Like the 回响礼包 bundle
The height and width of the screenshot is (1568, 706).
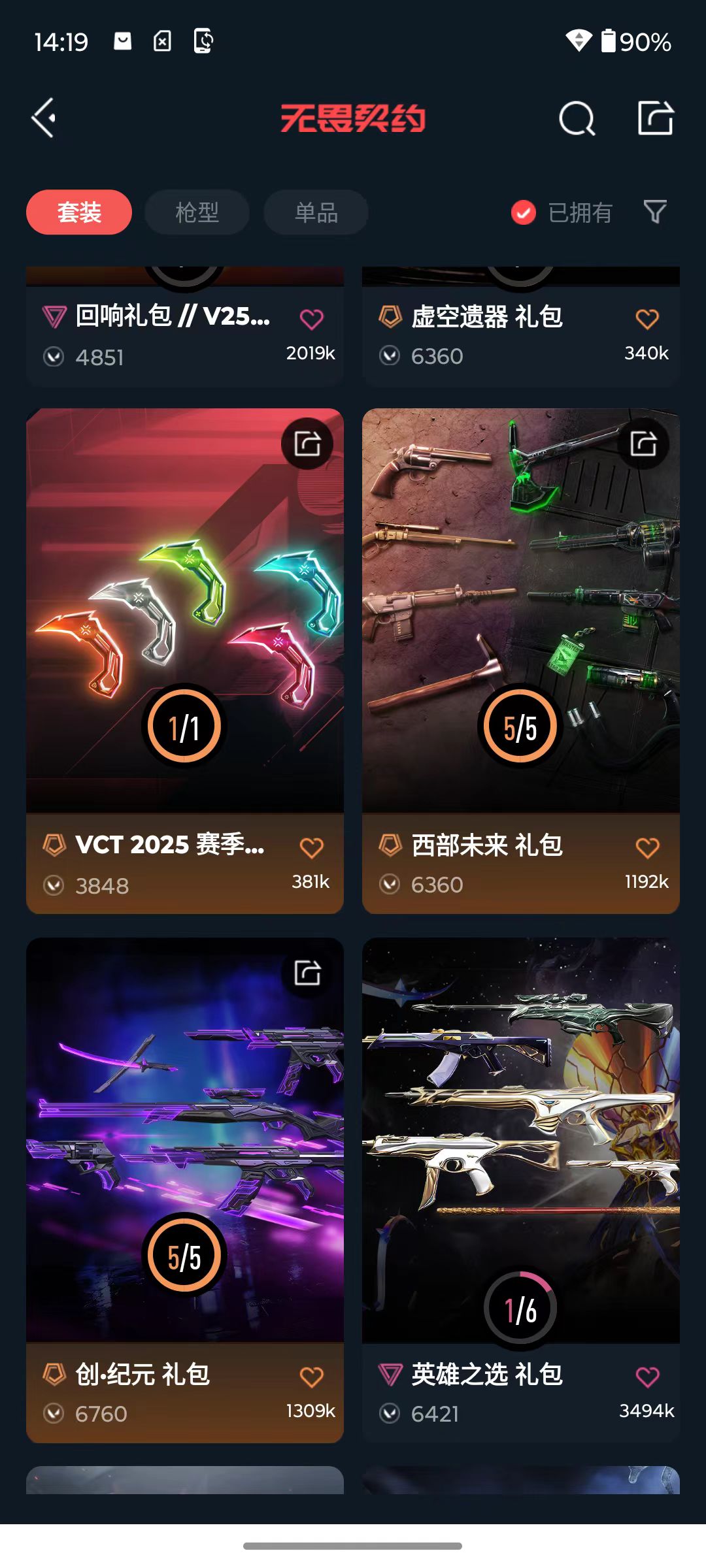pyautogui.click(x=312, y=319)
